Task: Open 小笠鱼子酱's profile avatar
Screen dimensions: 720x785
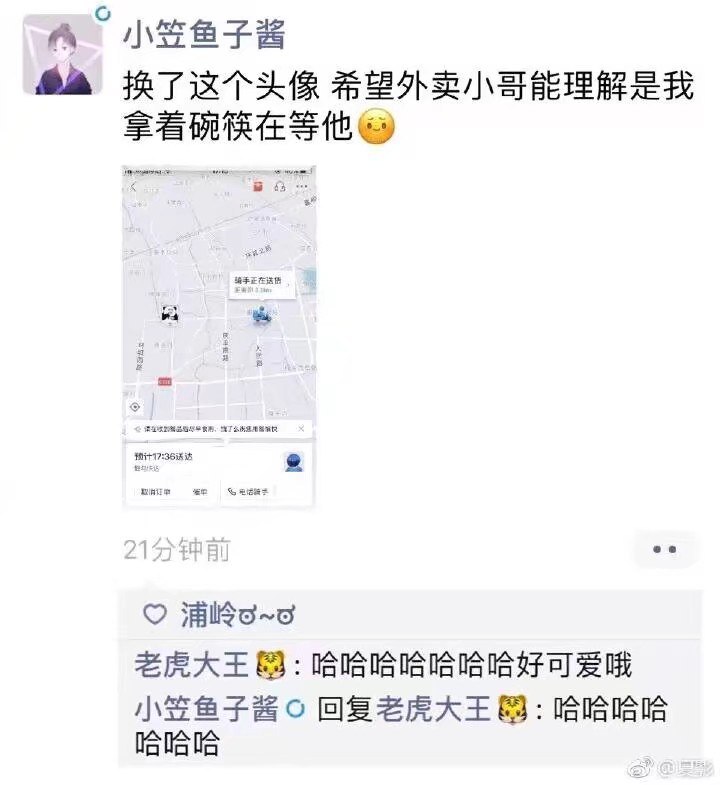Action: tap(64, 57)
